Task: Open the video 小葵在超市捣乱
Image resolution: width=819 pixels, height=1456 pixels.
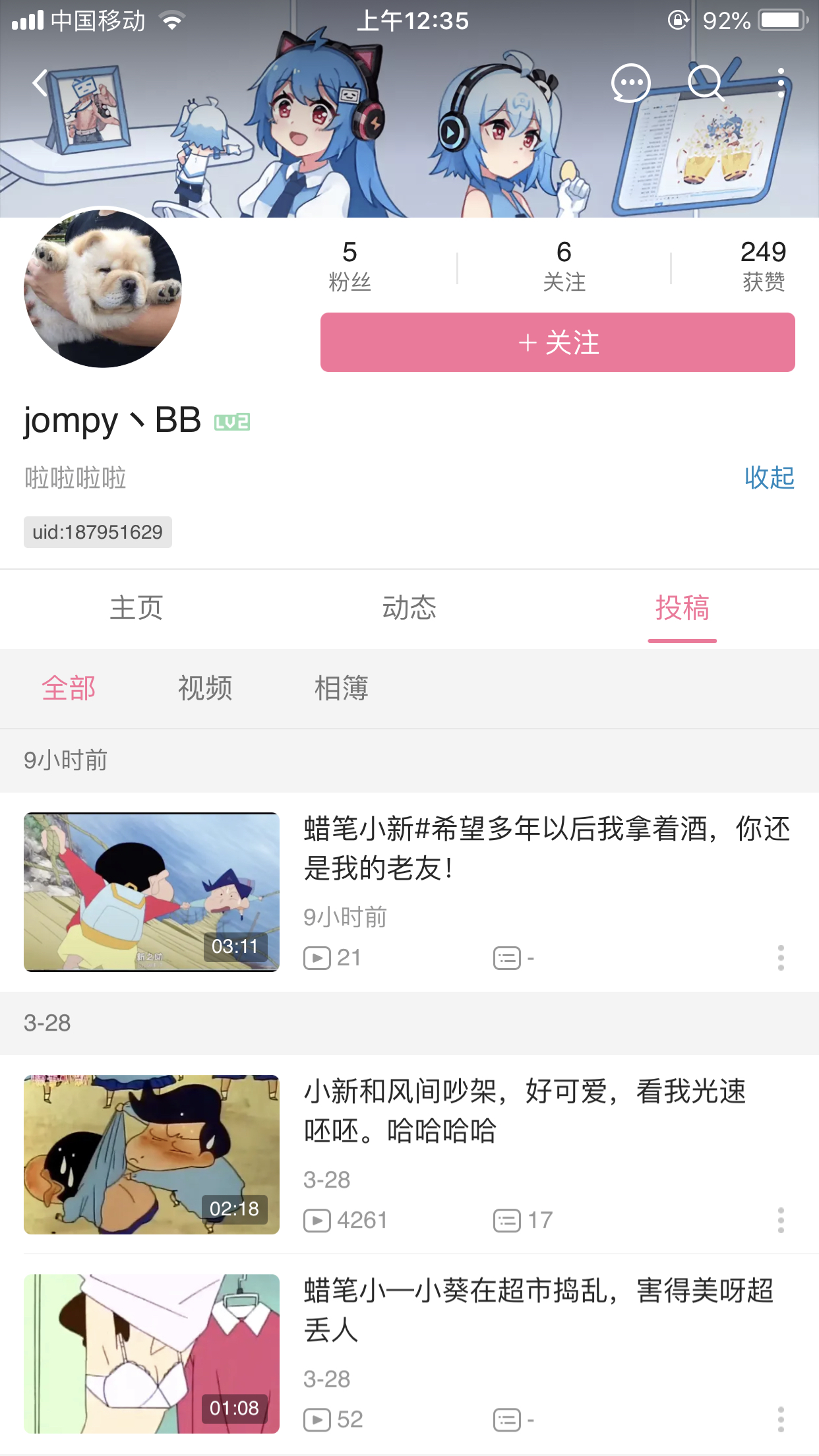Action: [537, 1310]
